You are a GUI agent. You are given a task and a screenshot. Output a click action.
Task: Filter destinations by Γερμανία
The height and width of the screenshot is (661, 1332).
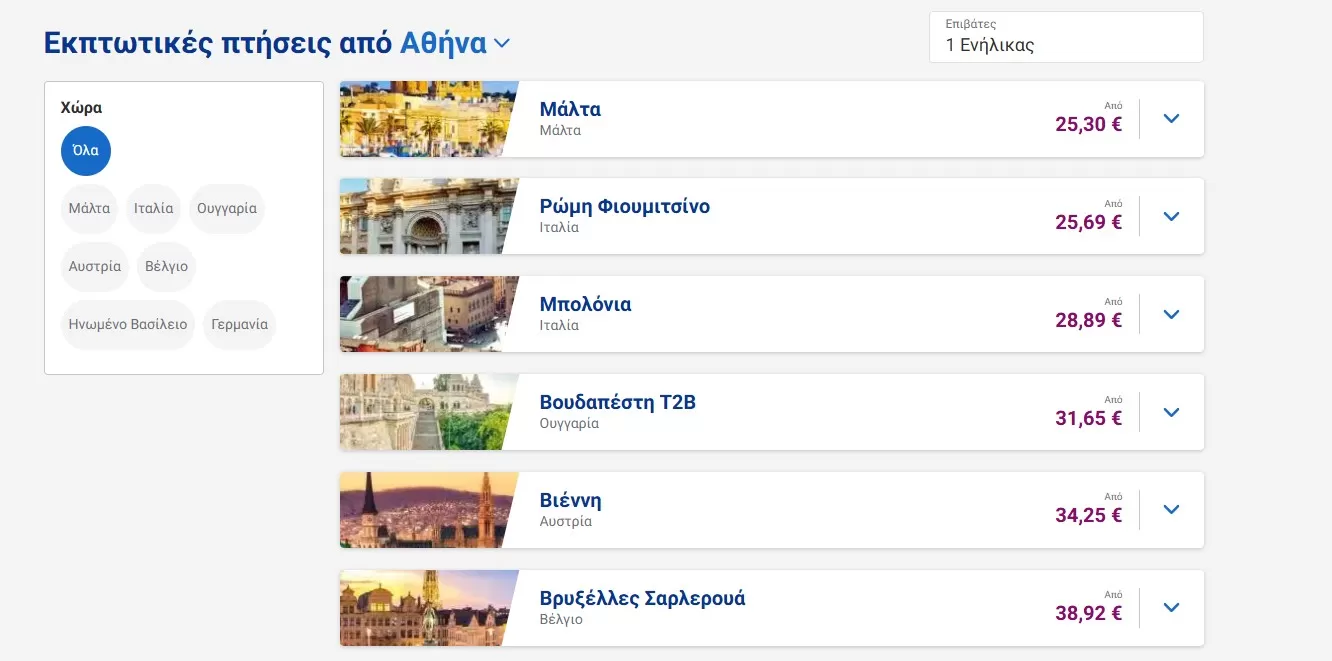240,325
